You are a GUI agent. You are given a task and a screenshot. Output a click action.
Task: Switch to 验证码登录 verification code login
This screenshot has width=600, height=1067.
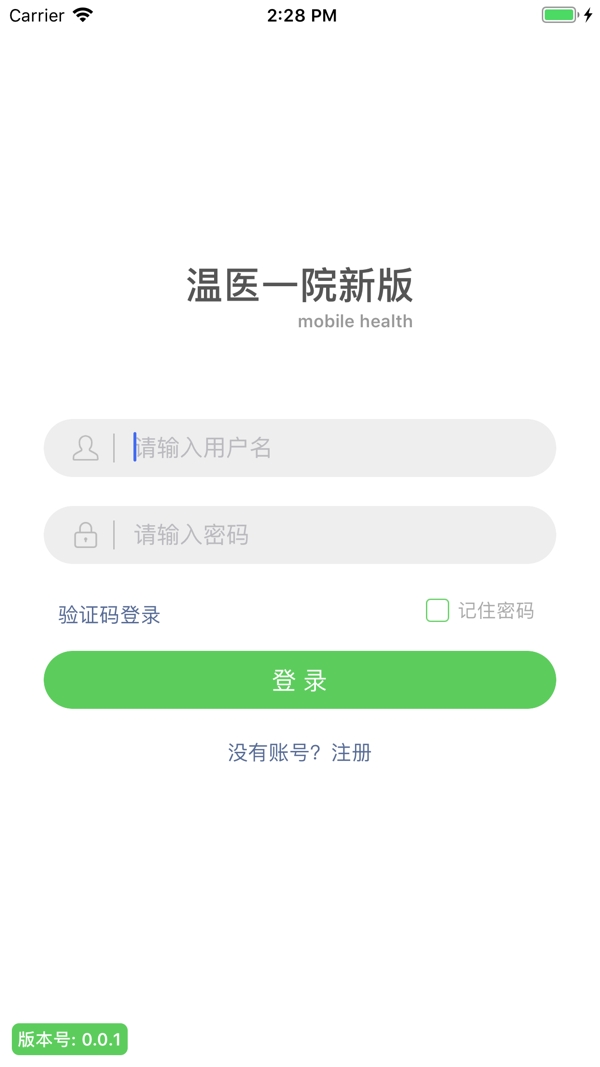[x=109, y=615]
